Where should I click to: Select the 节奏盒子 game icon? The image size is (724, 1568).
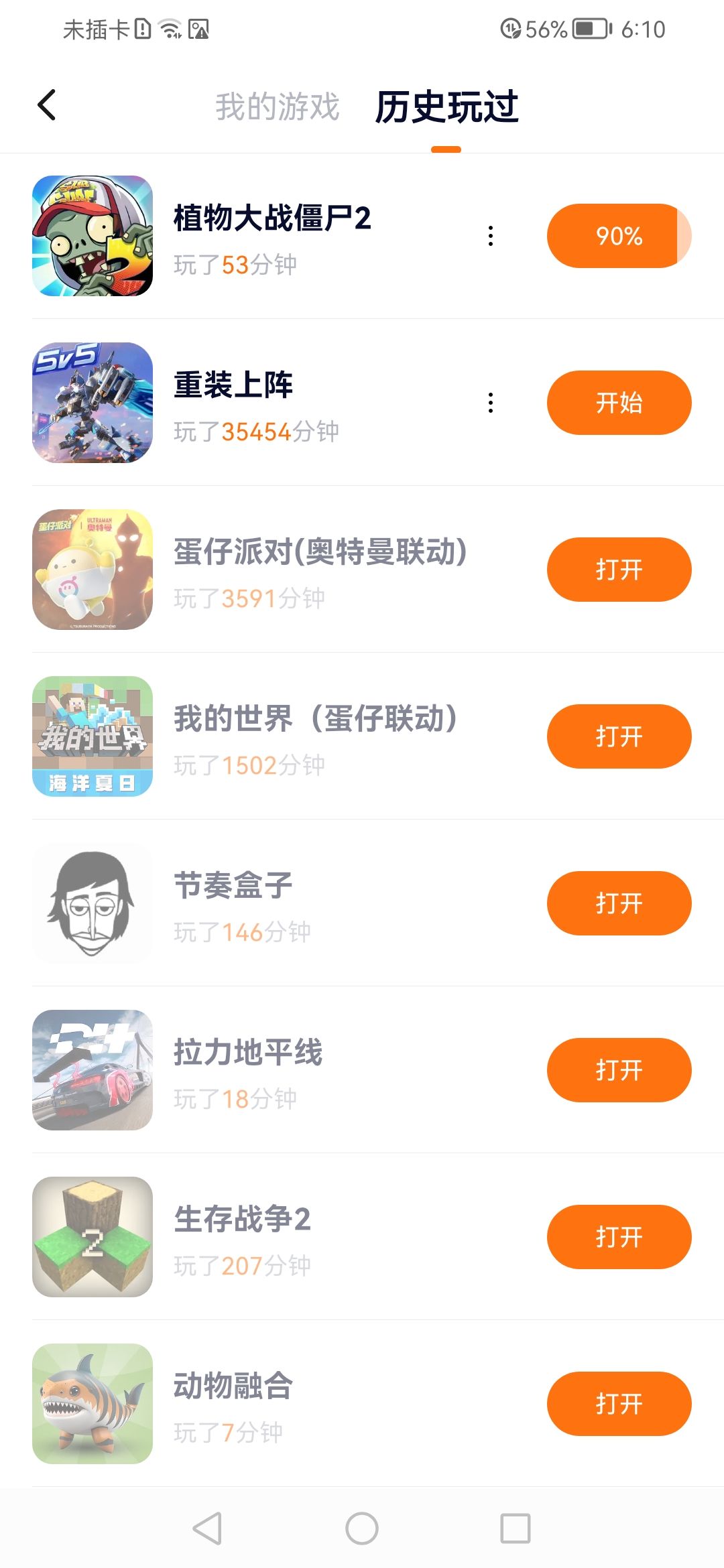point(93,903)
